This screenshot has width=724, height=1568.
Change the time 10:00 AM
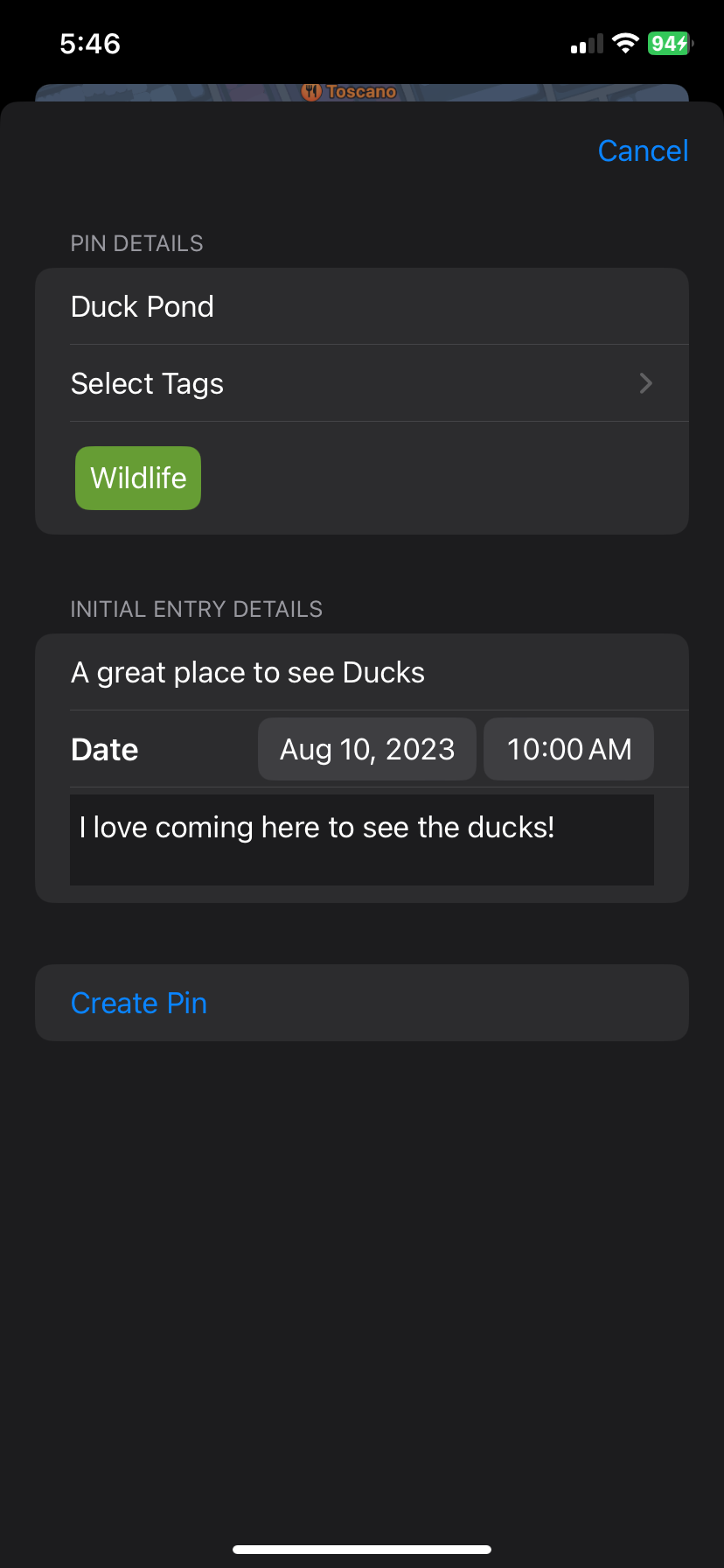pos(568,749)
